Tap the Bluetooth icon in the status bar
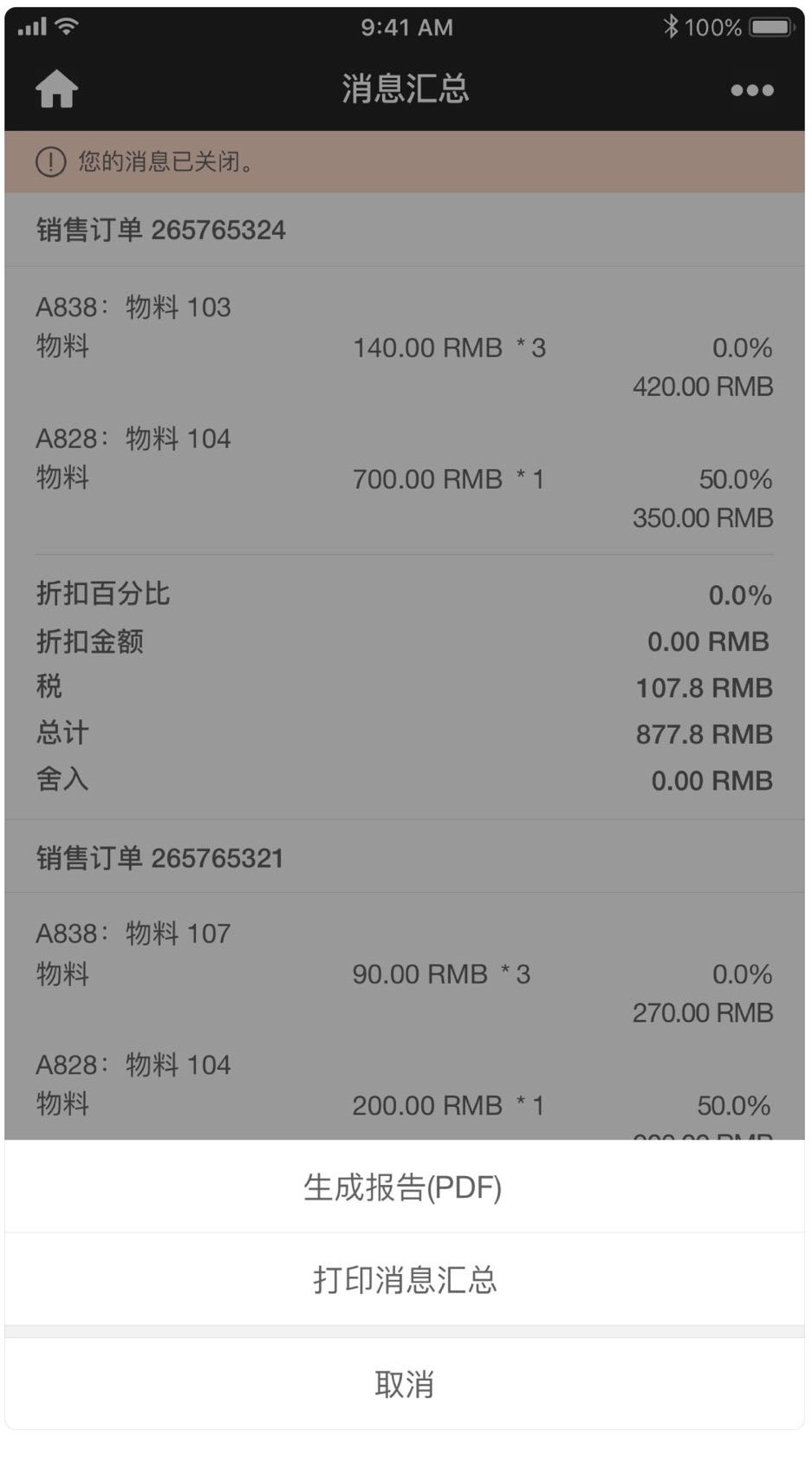The width and height of the screenshot is (812, 1463). click(x=673, y=27)
